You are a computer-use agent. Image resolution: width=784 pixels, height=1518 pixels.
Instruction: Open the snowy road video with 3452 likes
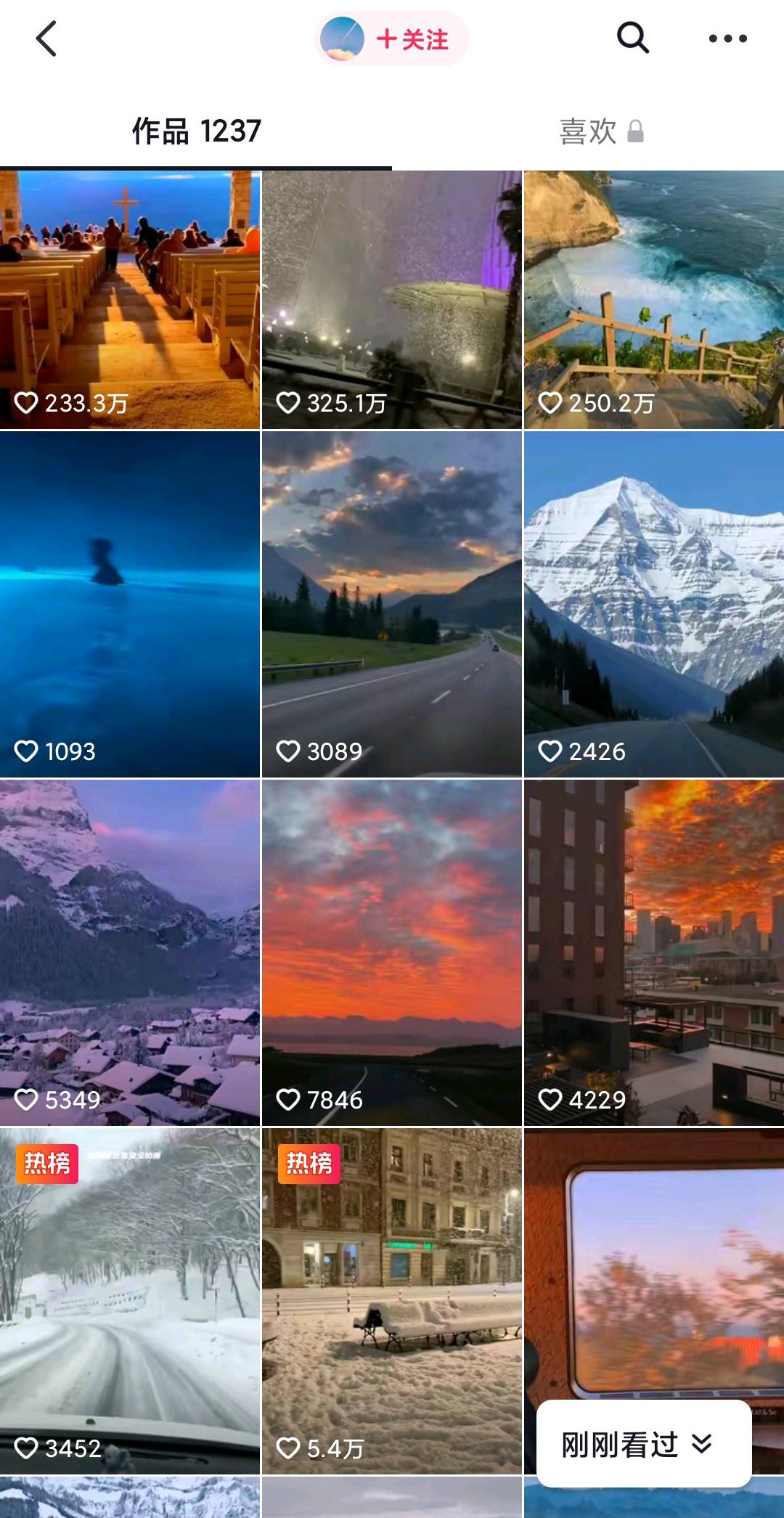coord(130,1301)
